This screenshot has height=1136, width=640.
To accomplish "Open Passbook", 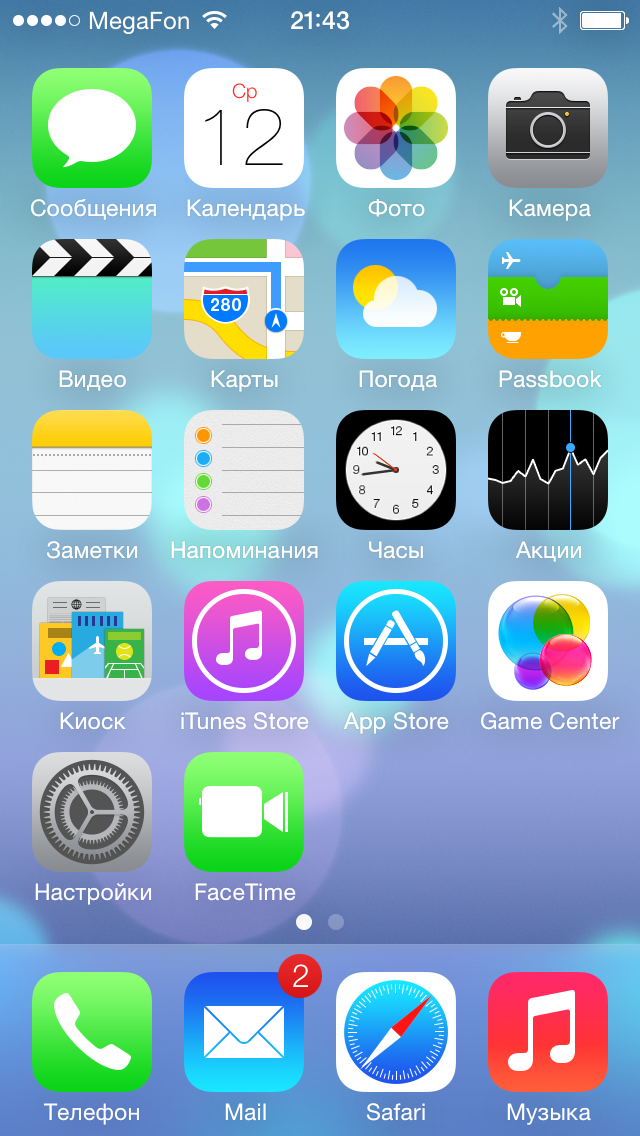I will click(548, 299).
